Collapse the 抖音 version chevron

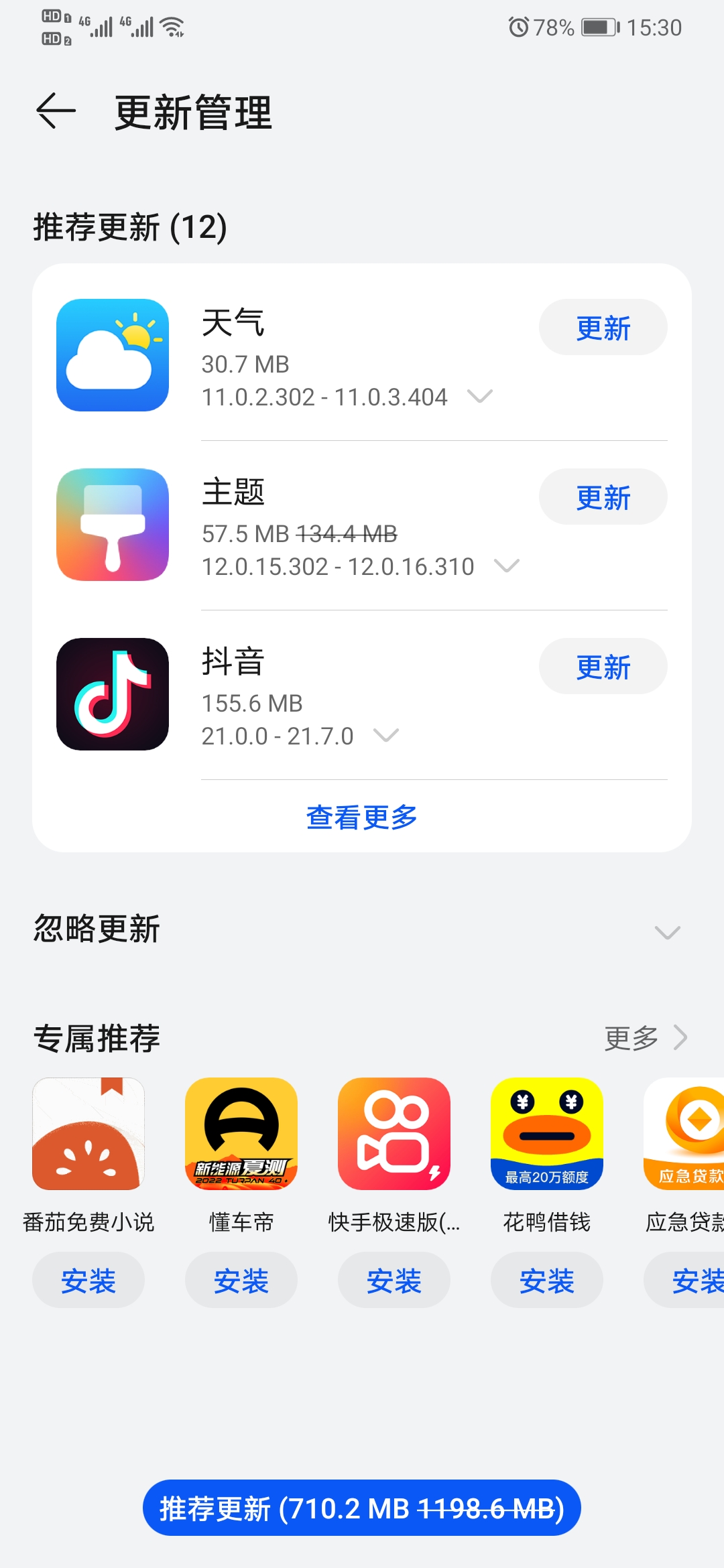pyautogui.click(x=385, y=735)
